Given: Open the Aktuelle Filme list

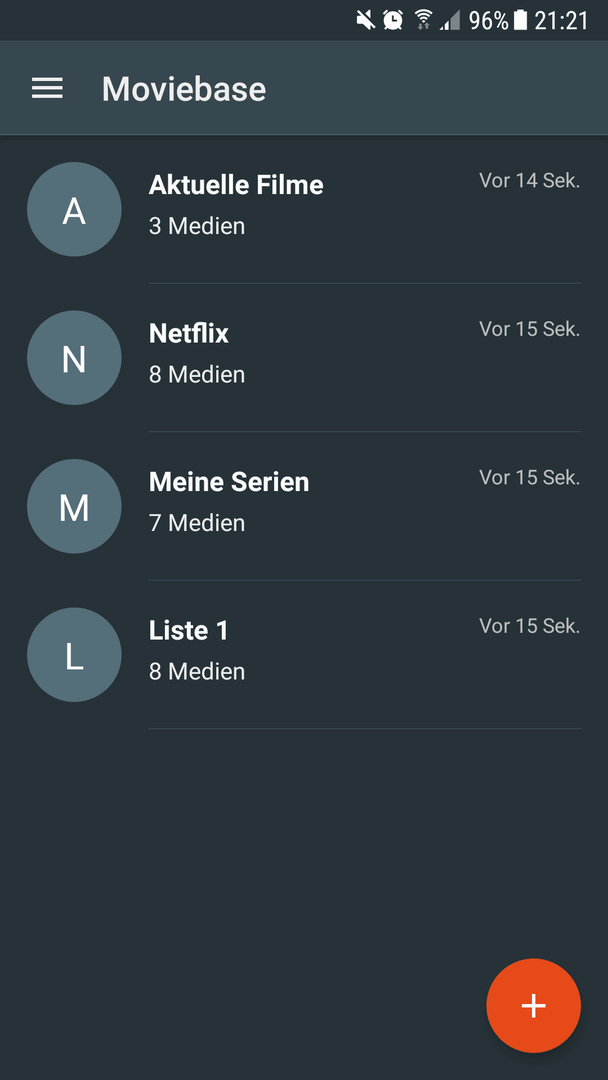Looking at the screenshot, I should (304, 209).
